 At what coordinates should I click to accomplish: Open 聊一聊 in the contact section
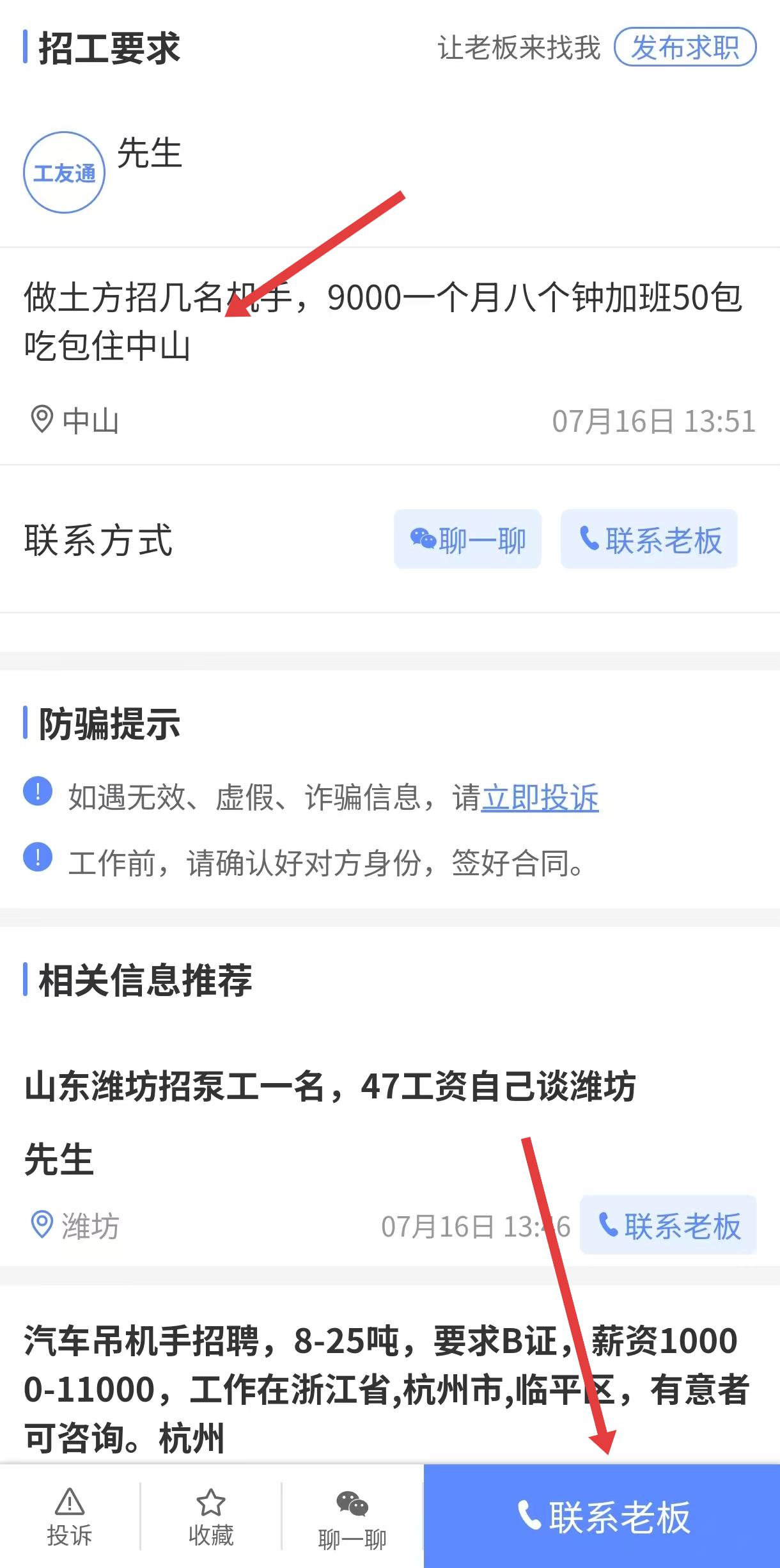[467, 539]
